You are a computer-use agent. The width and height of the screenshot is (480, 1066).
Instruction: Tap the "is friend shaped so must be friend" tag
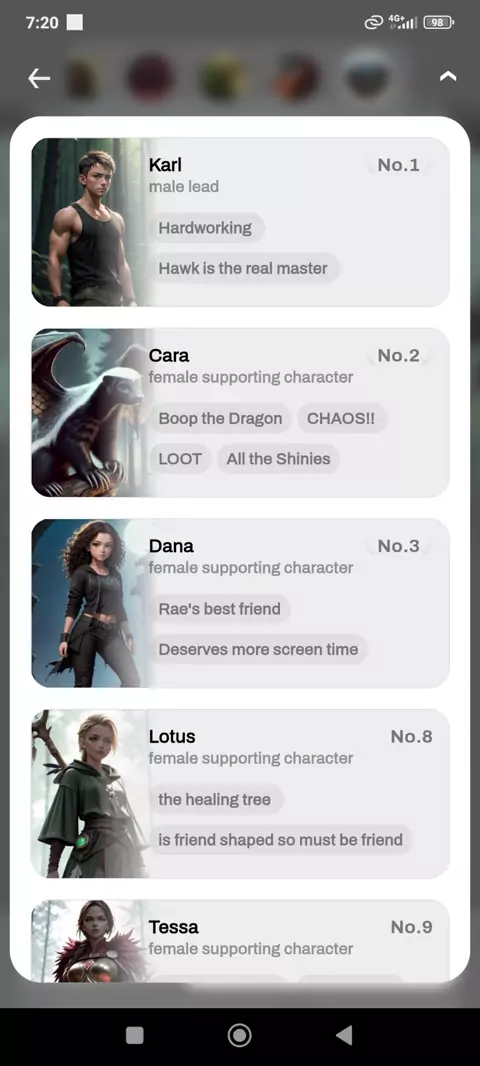pyautogui.click(x=281, y=840)
